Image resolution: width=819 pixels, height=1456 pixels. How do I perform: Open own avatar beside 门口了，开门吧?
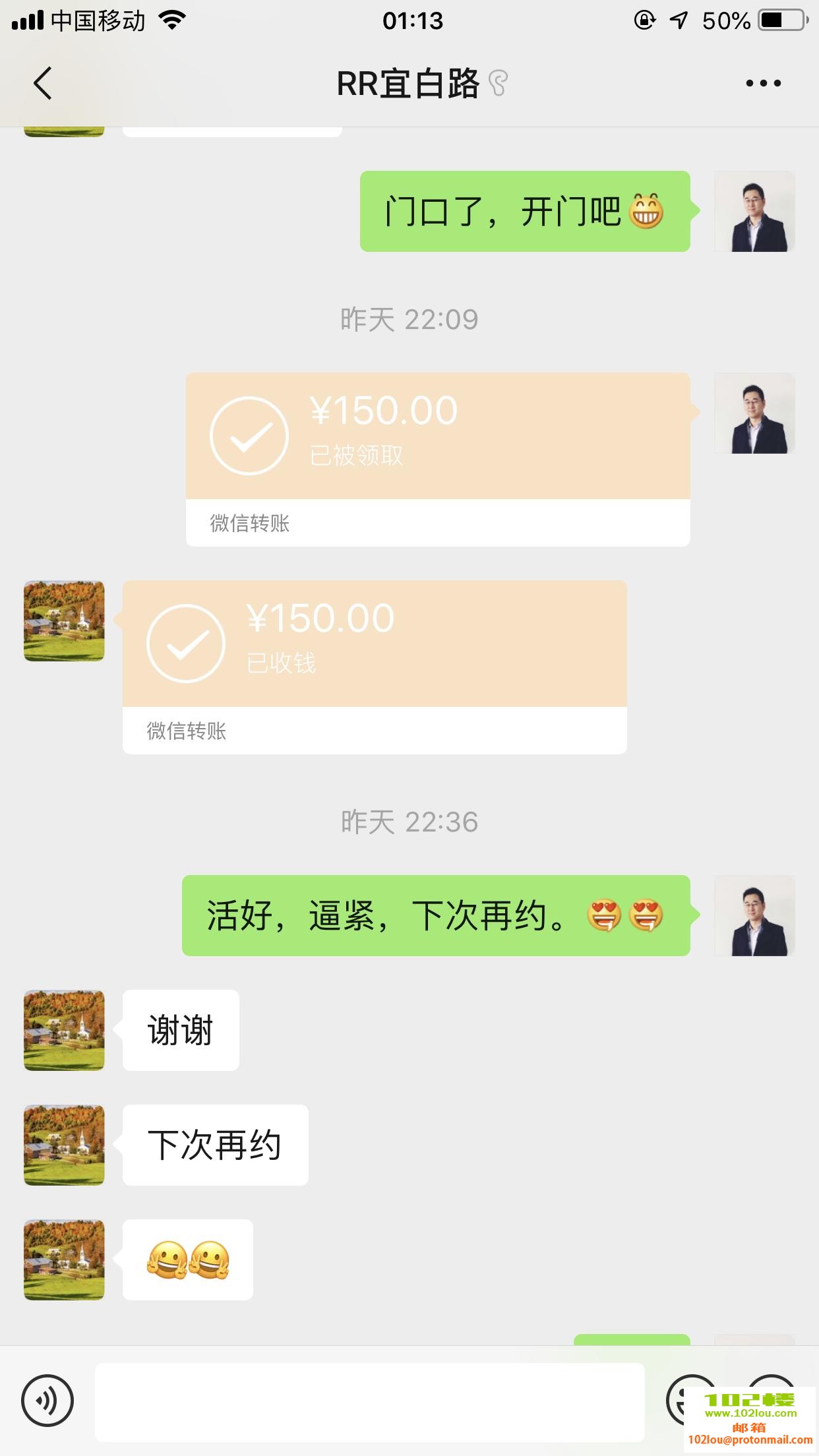click(x=754, y=212)
